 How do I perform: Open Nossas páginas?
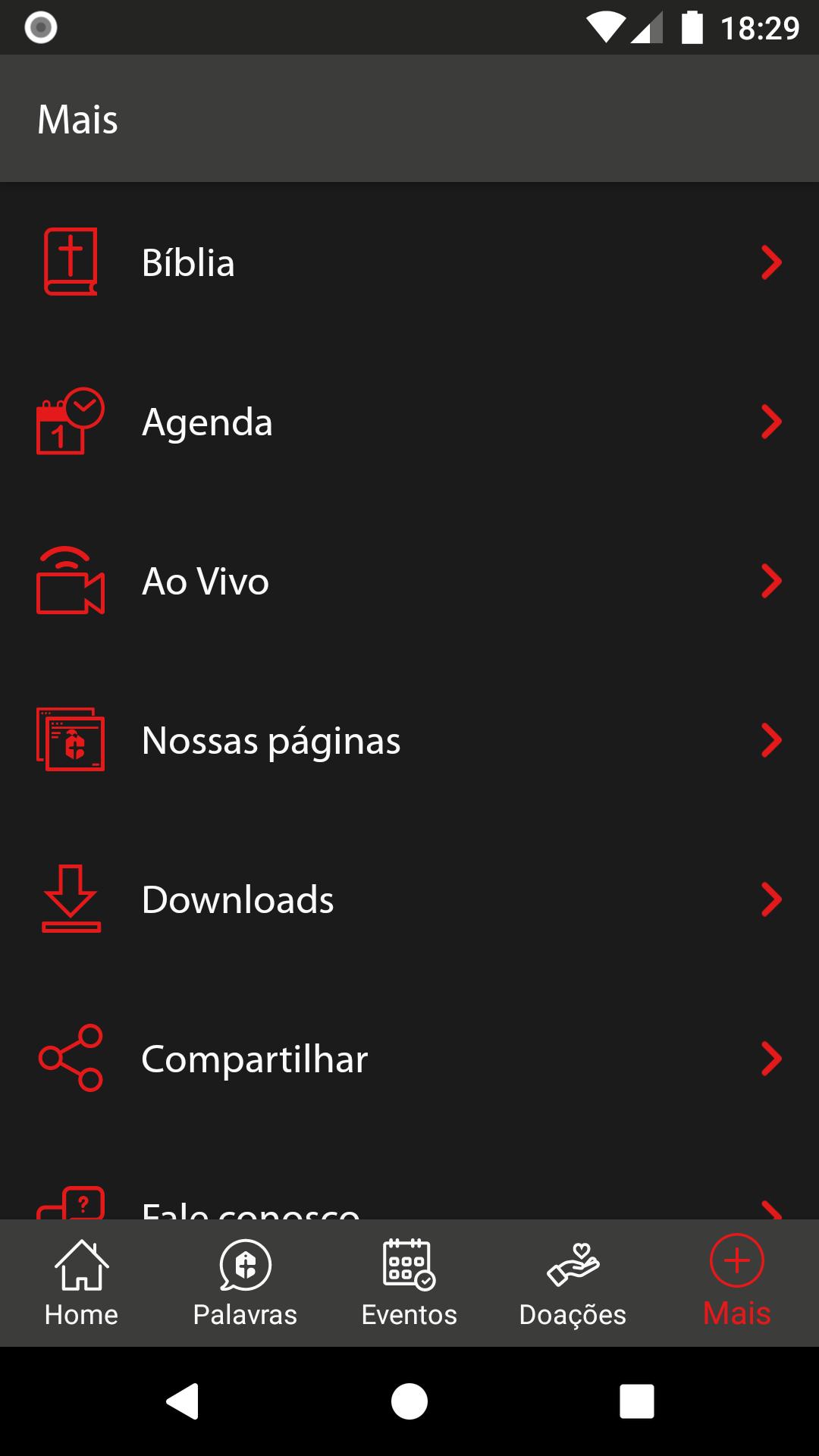point(409,740)
